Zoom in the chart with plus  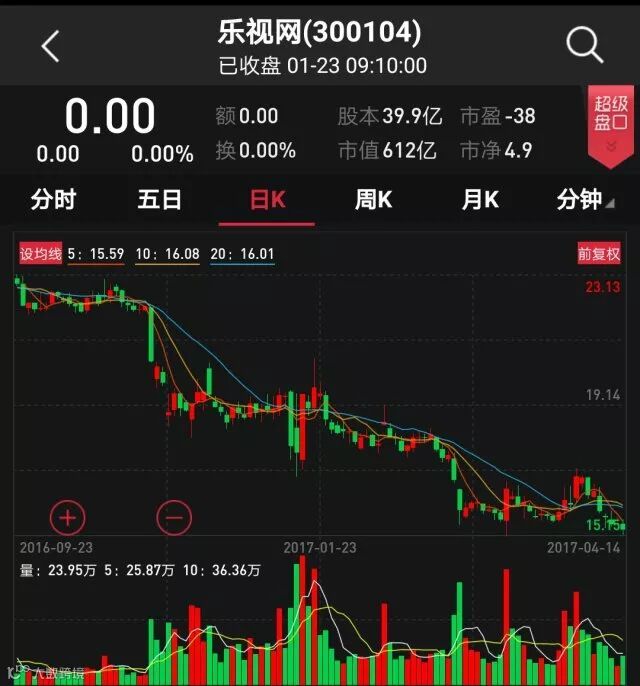pyautogui.click(x=68, y=517)
